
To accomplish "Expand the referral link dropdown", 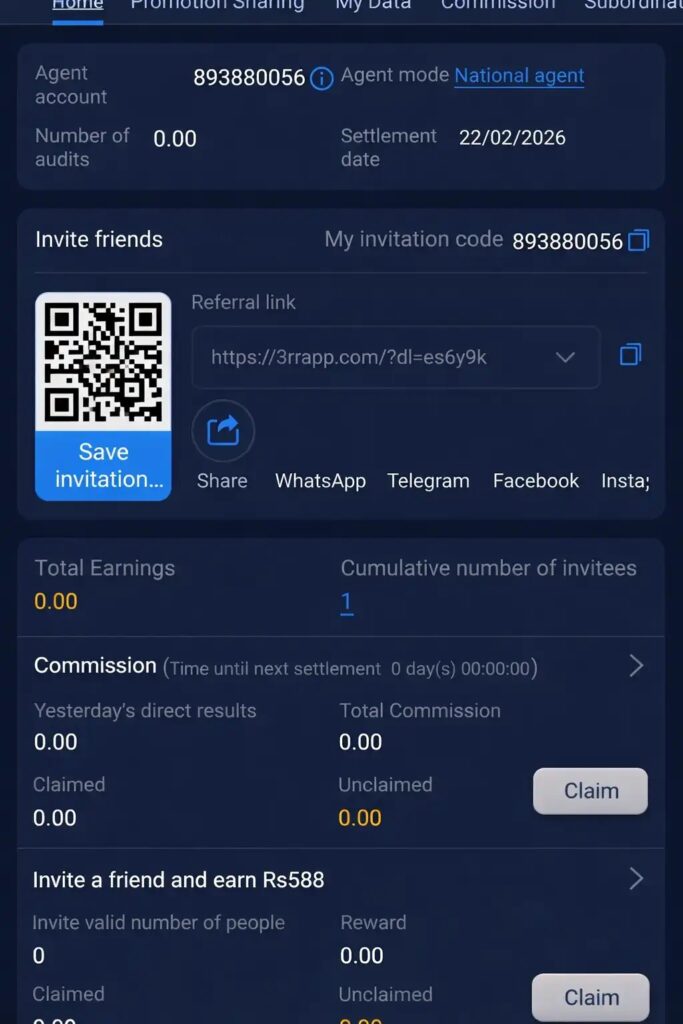I will [x=565, y=357].
